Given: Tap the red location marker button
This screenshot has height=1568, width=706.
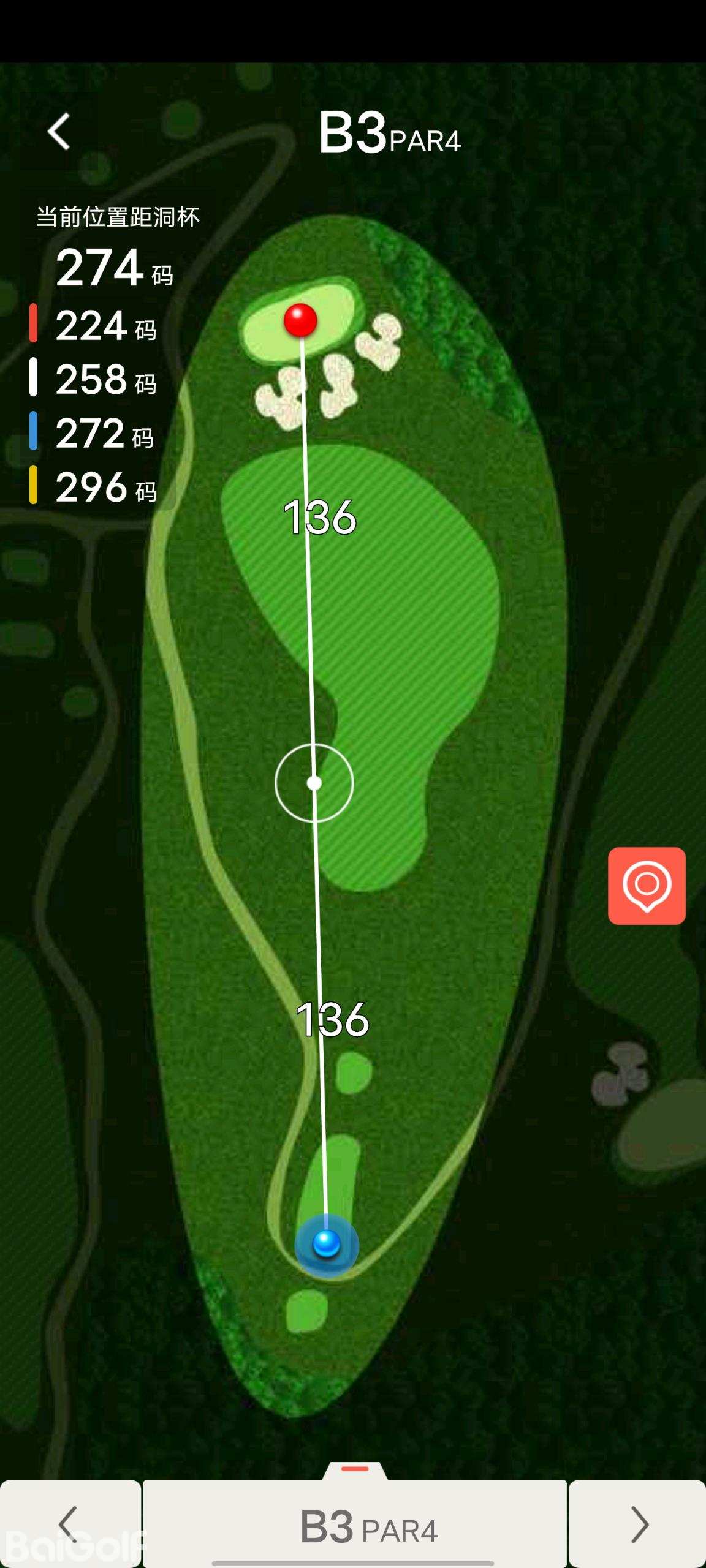Looking at the screenshot, I should (647, 886).
